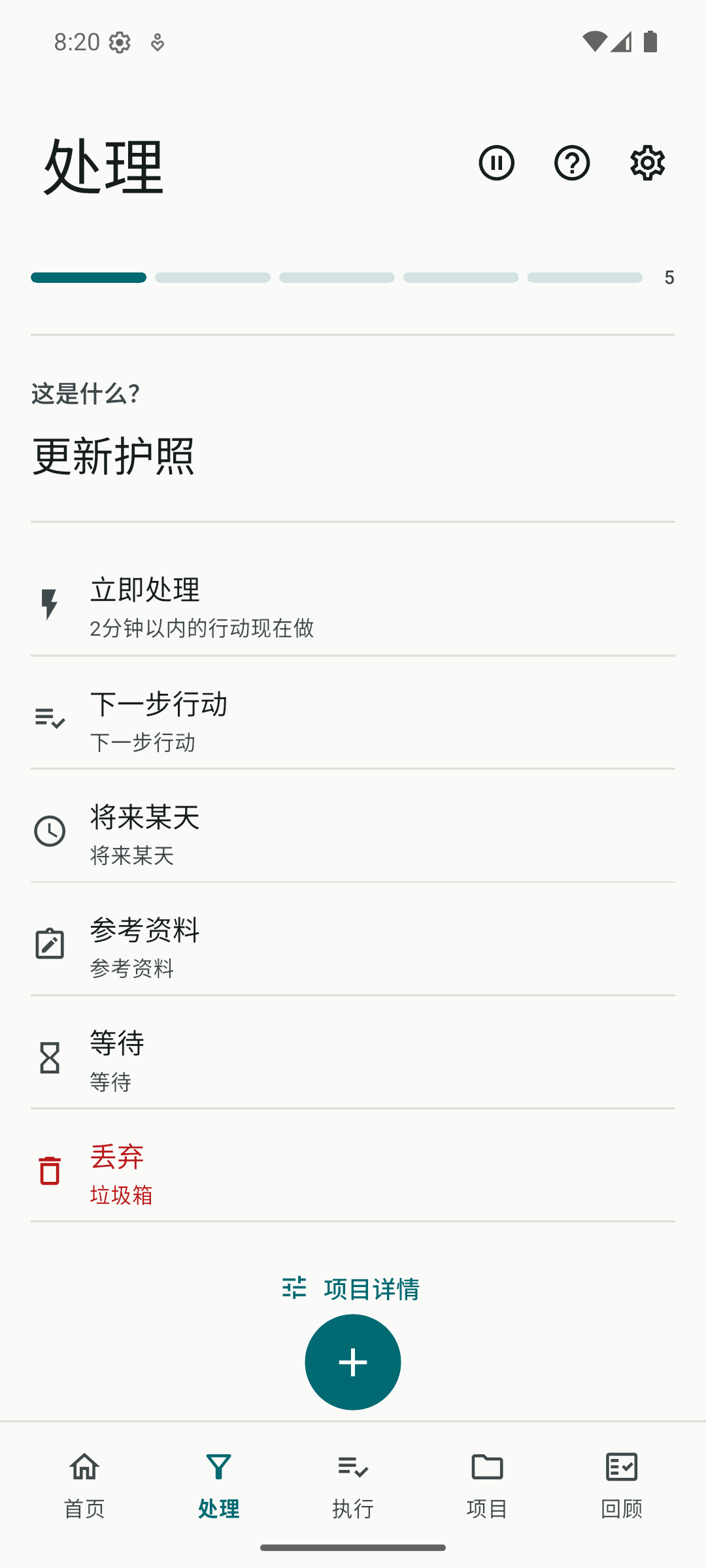Edit the 更新护照 item title

pyautogui.click(x=113, y=456)
